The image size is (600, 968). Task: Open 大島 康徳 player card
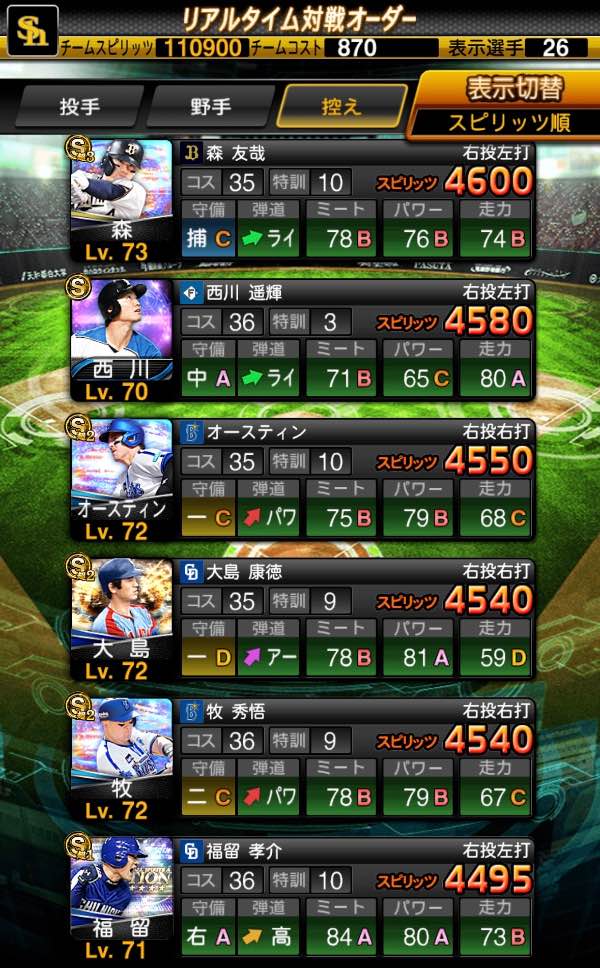(x=301, y=619)
